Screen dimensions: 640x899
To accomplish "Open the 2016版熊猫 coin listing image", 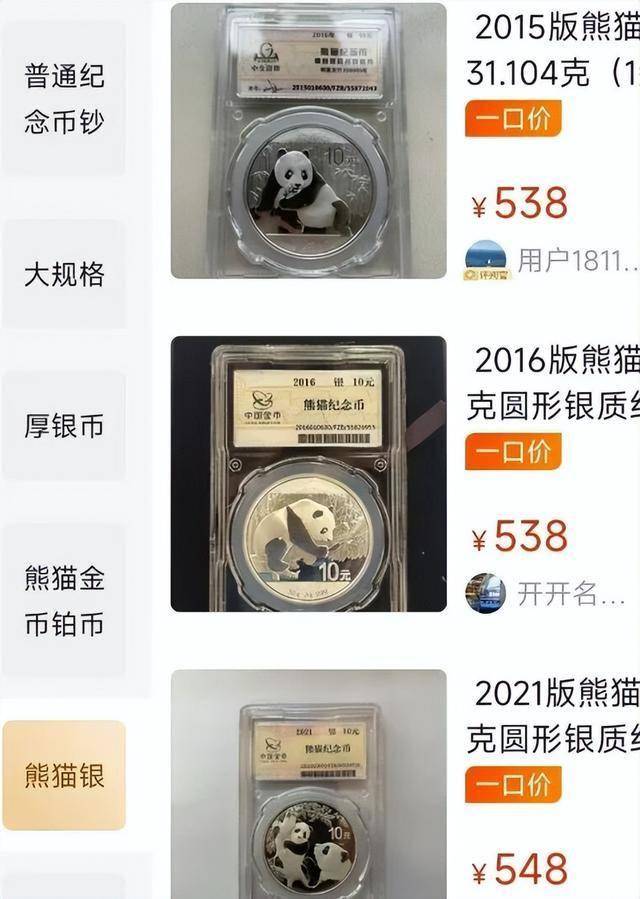I will 308,474.
